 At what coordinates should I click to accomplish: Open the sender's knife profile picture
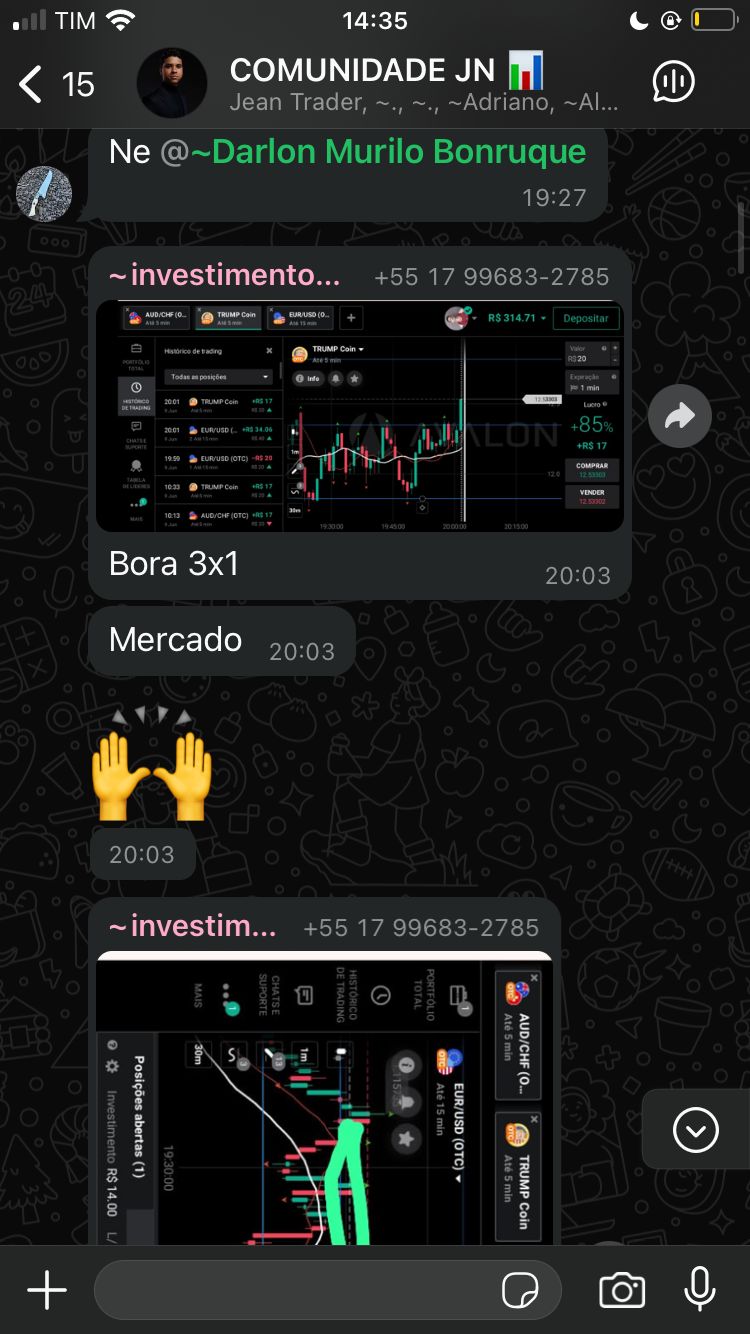pyautogui.click(x=44, y=193)
